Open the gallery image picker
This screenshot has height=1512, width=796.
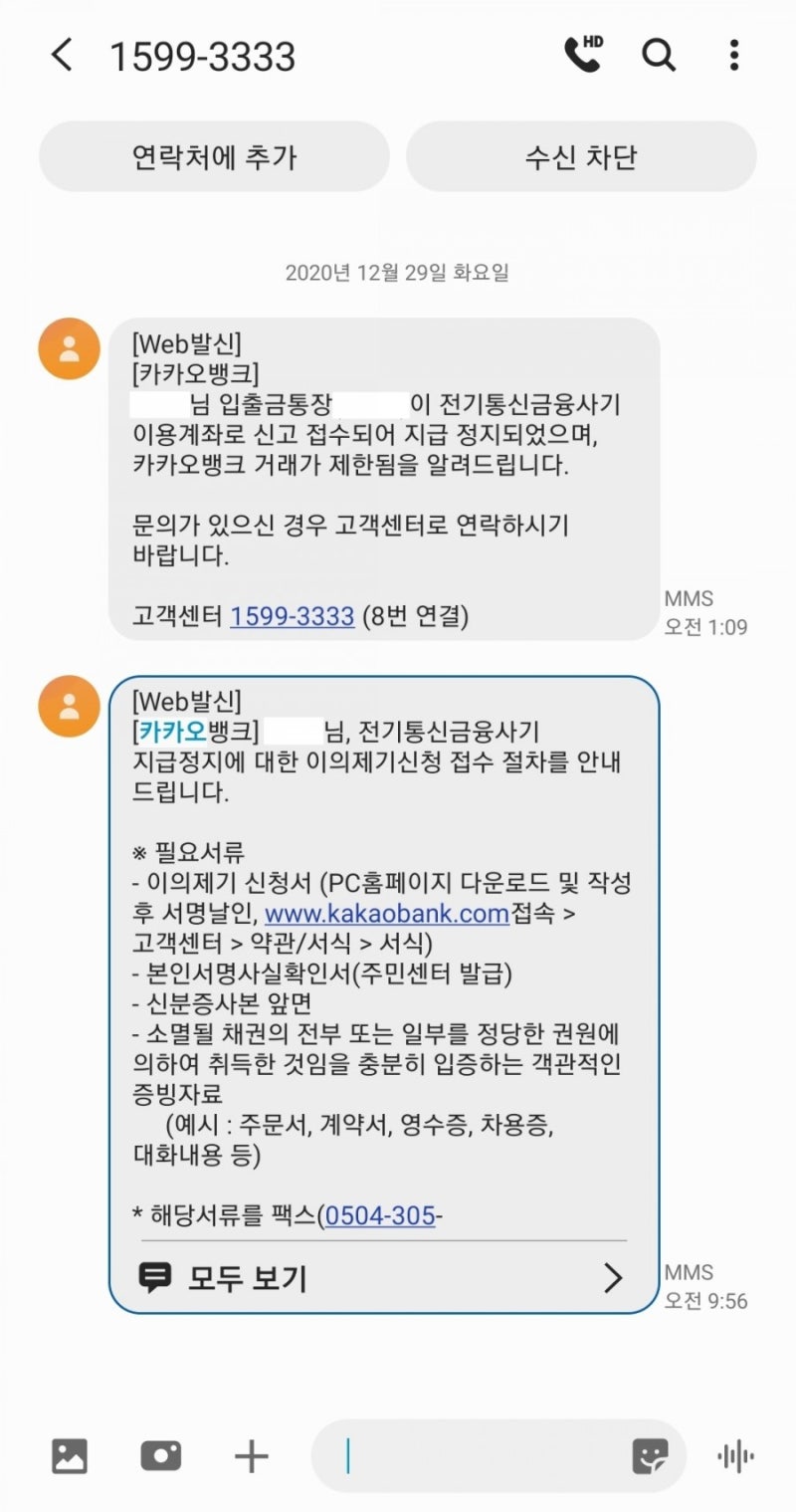[70, 1457]
